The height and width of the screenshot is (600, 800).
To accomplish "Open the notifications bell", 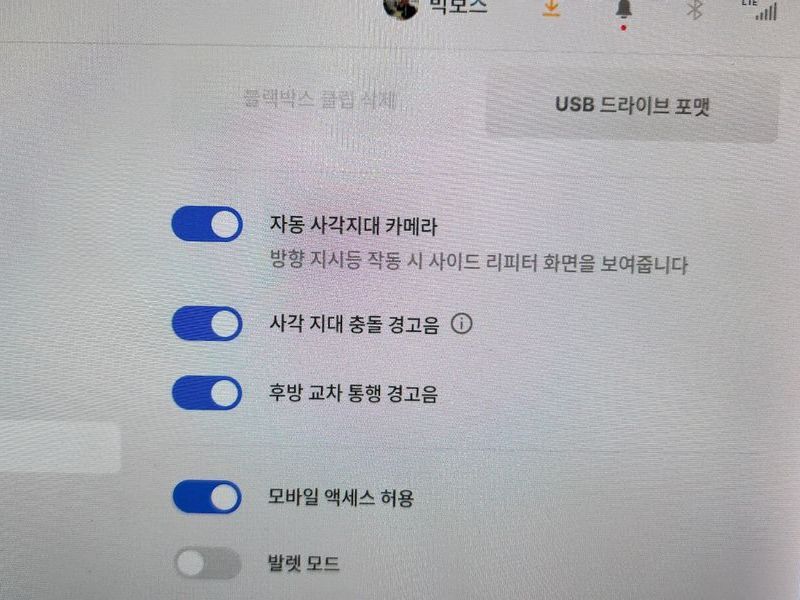I will point(624,10).
